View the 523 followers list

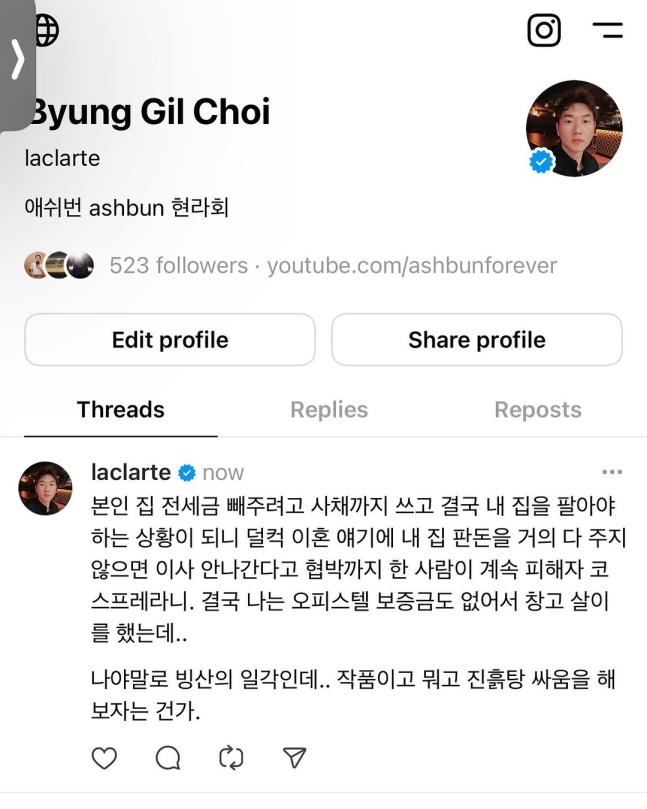[178, 266]
